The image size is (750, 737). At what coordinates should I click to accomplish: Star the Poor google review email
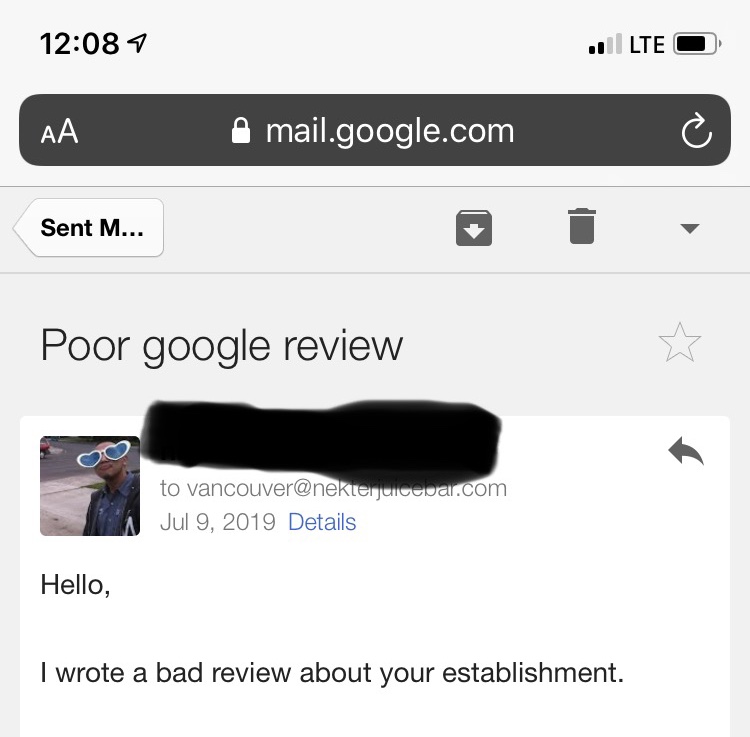coord(680,343)
